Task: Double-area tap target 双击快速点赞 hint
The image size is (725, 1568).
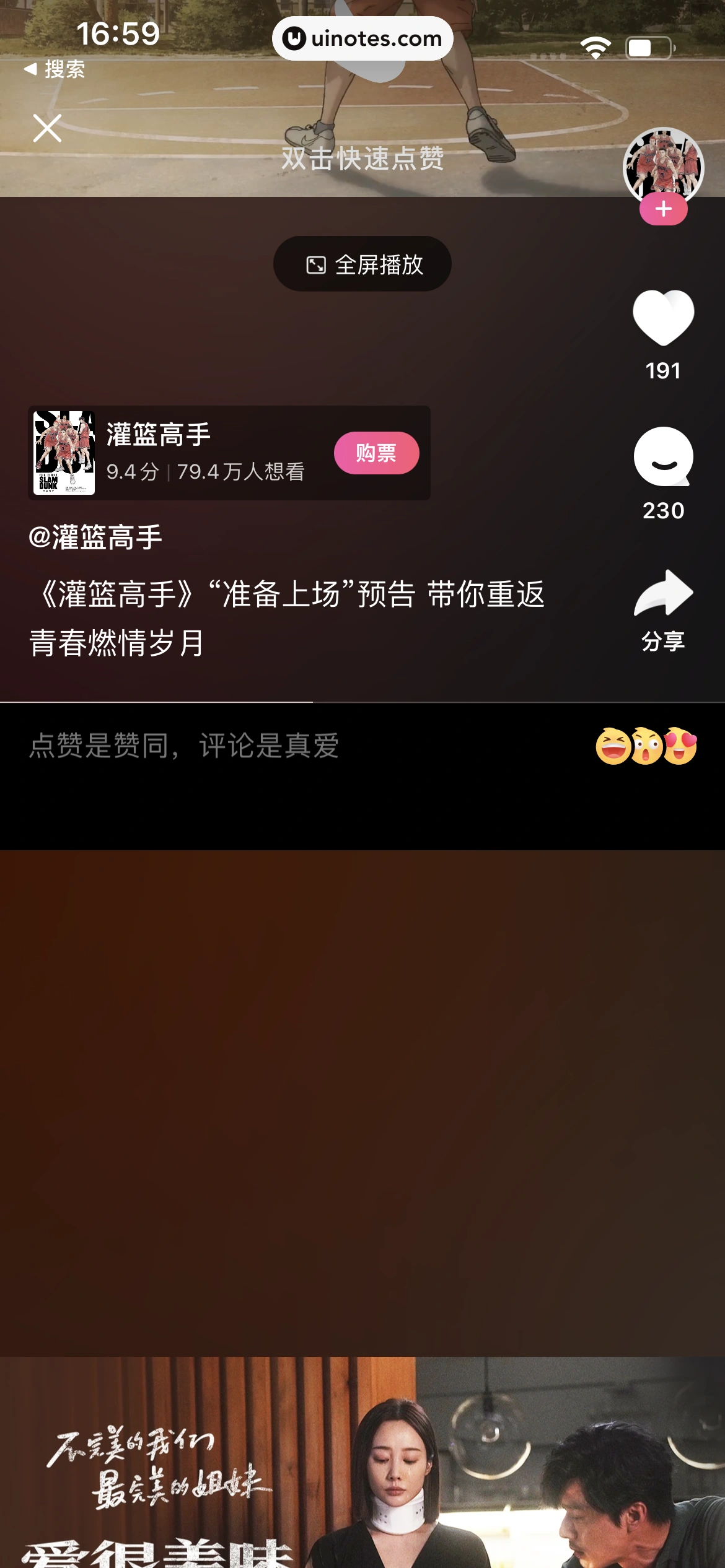Action: 362,158
